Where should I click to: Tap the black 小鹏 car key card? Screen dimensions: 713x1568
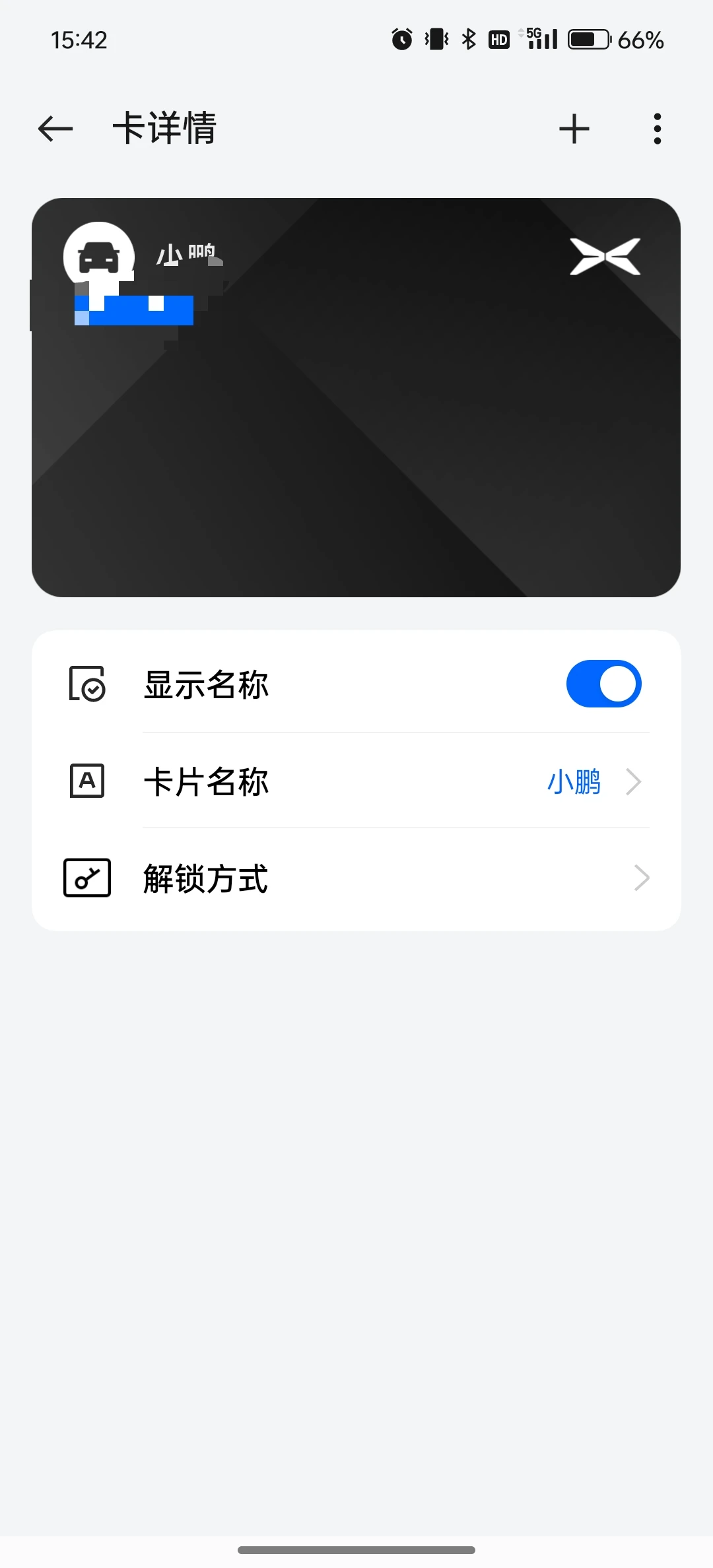click(x=356, y=397)
